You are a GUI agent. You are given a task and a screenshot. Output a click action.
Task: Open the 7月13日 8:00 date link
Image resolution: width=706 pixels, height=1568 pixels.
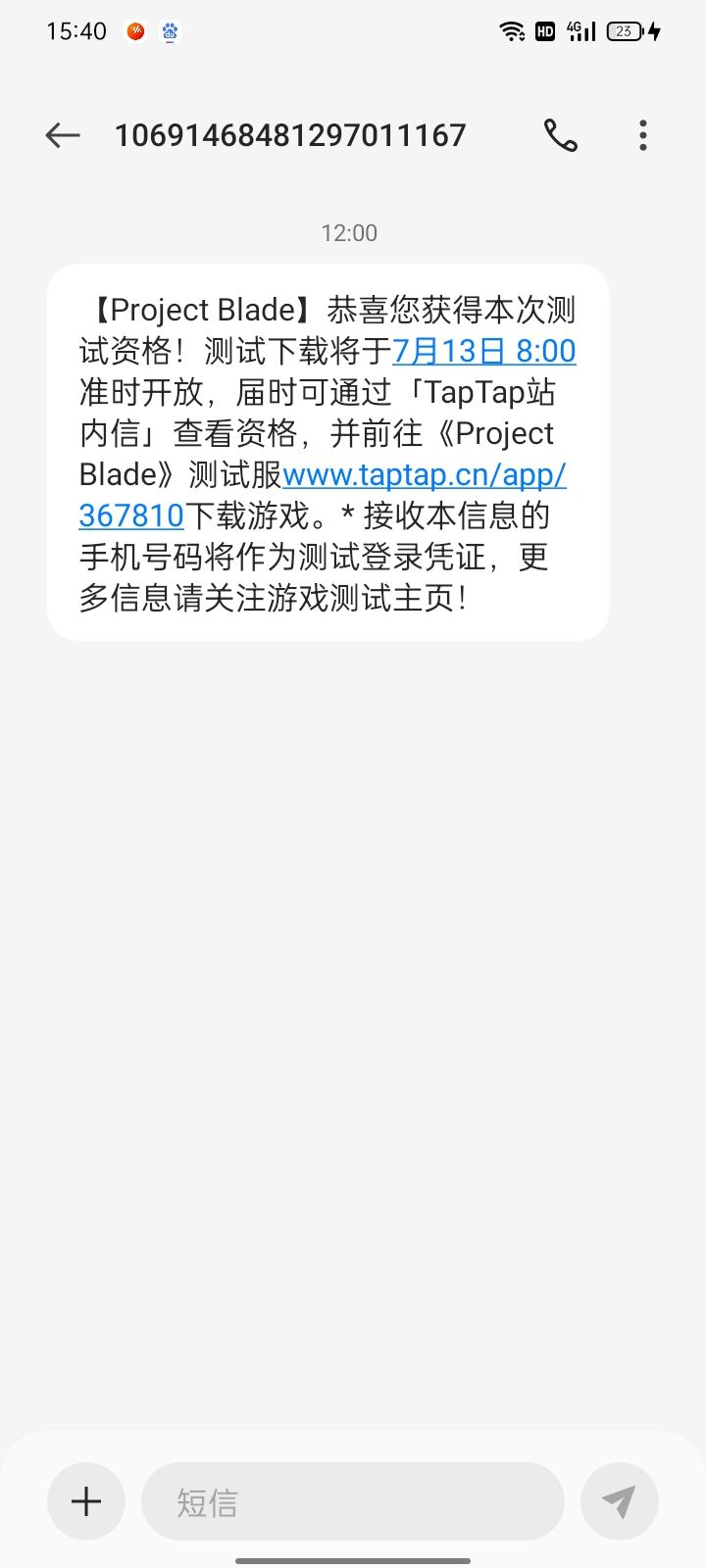(484, 351)
